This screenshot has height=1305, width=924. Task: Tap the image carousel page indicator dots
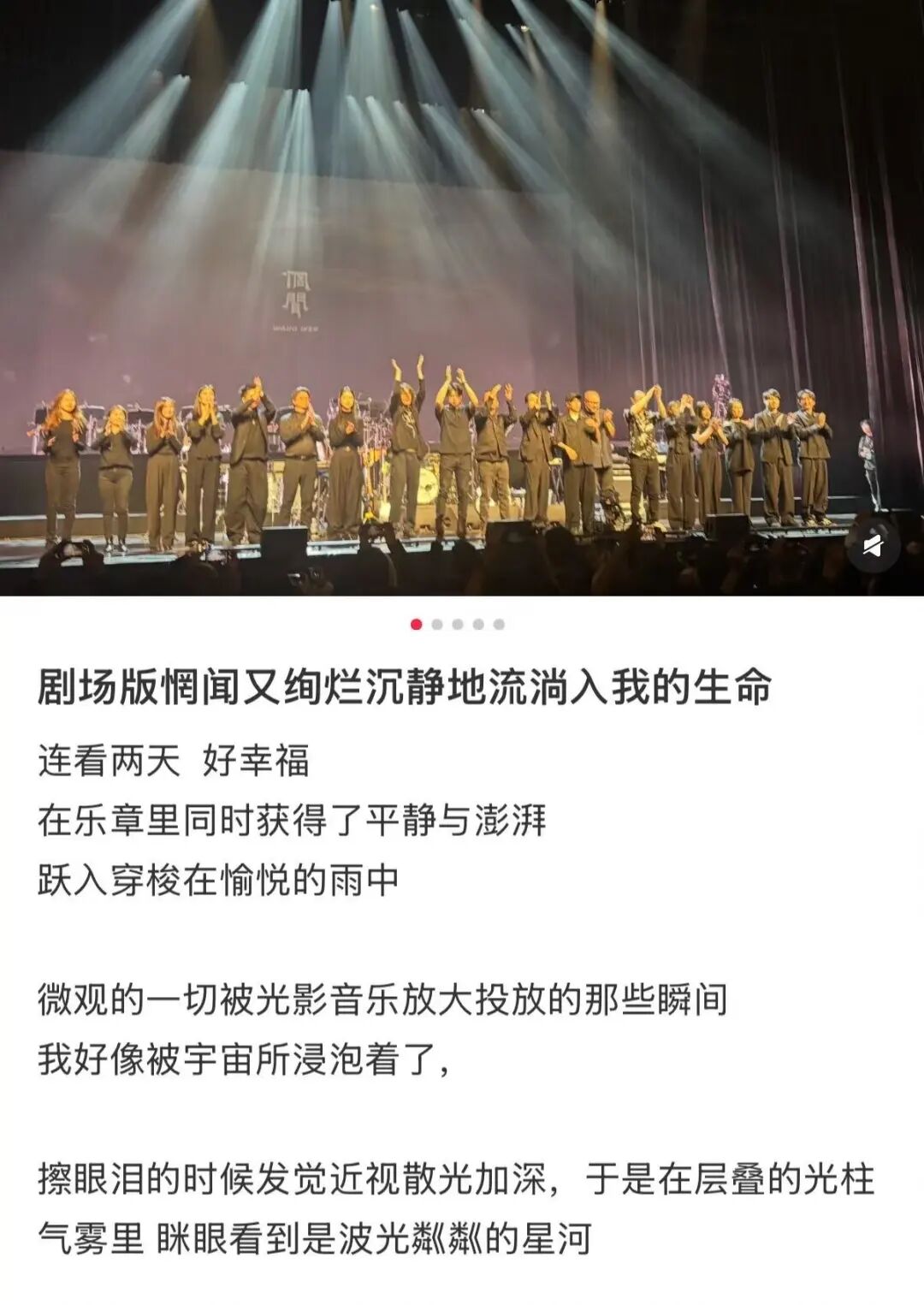458,625
